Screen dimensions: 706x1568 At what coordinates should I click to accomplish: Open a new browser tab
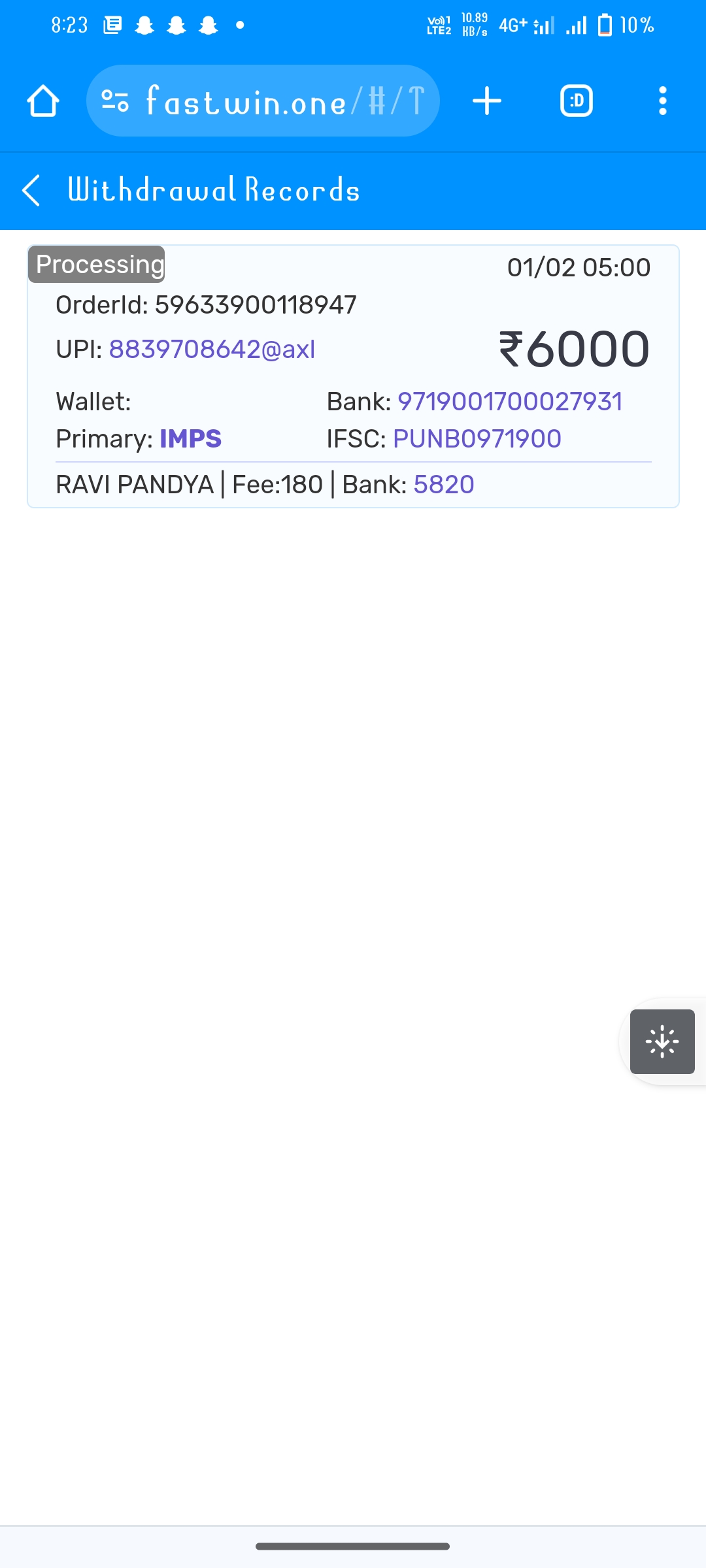tap(487, 101)
